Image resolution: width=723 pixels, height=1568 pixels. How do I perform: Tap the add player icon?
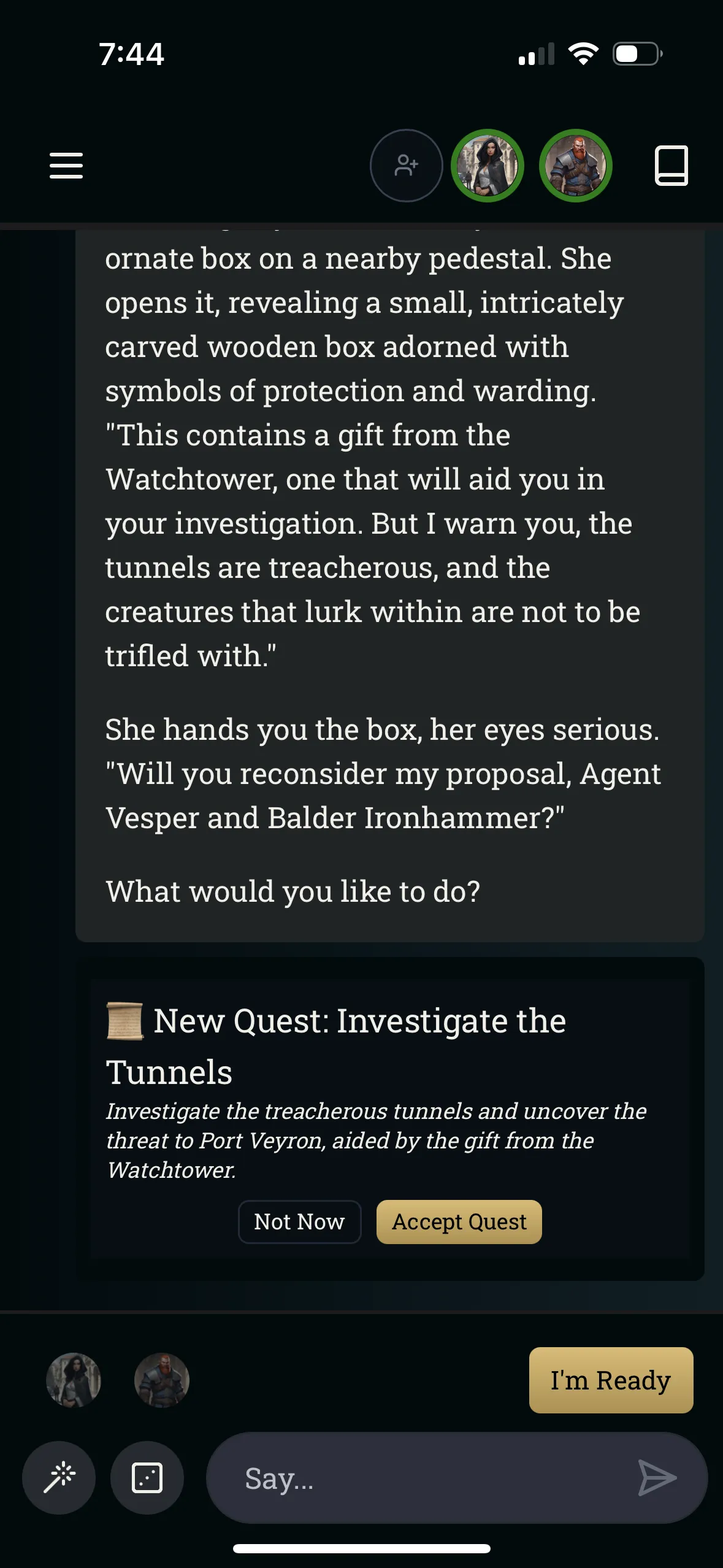(406, 166)
